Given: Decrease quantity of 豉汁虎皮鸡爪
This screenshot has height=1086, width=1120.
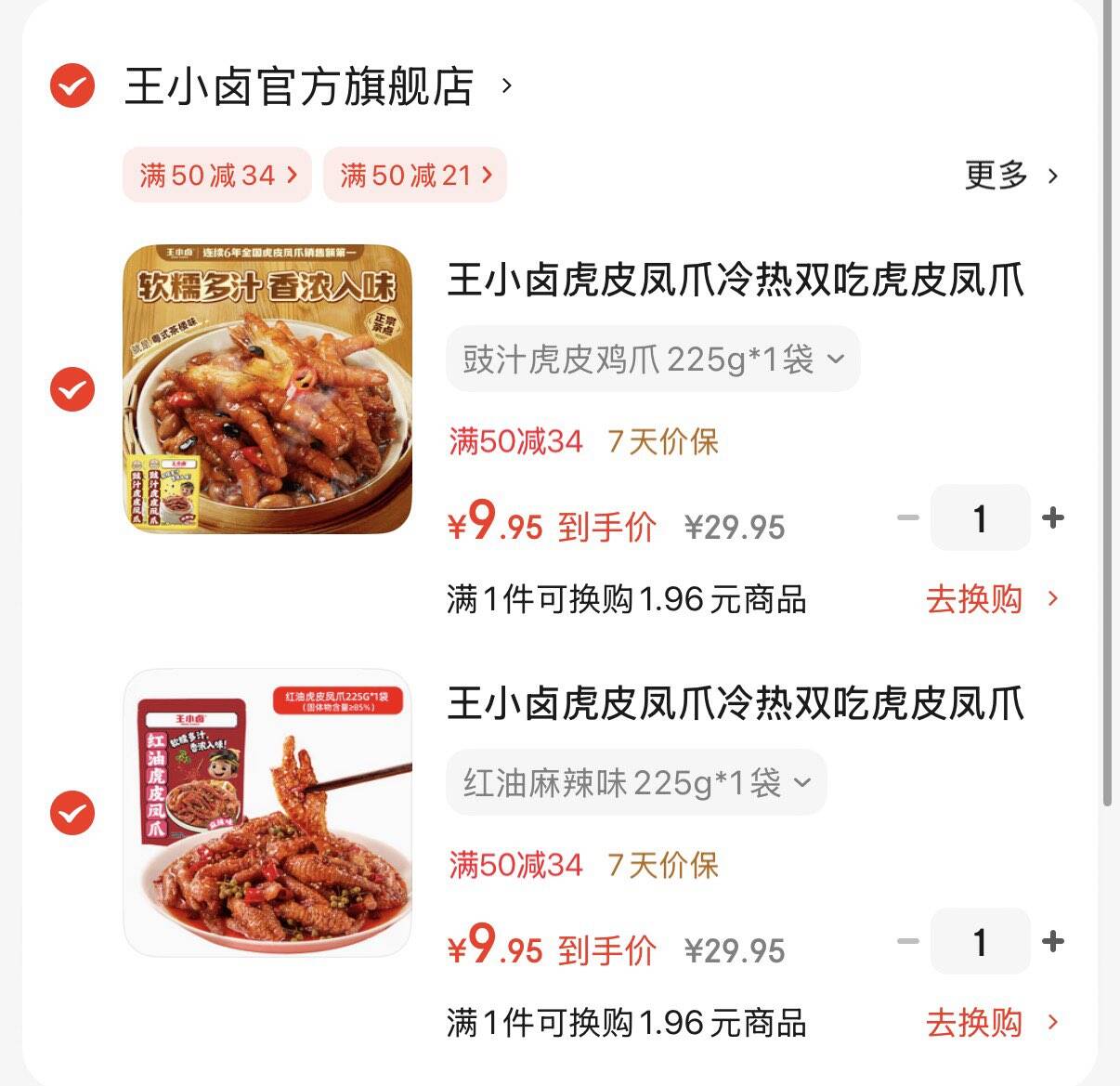Looking at the screenshot, I should tap(907, 518).
